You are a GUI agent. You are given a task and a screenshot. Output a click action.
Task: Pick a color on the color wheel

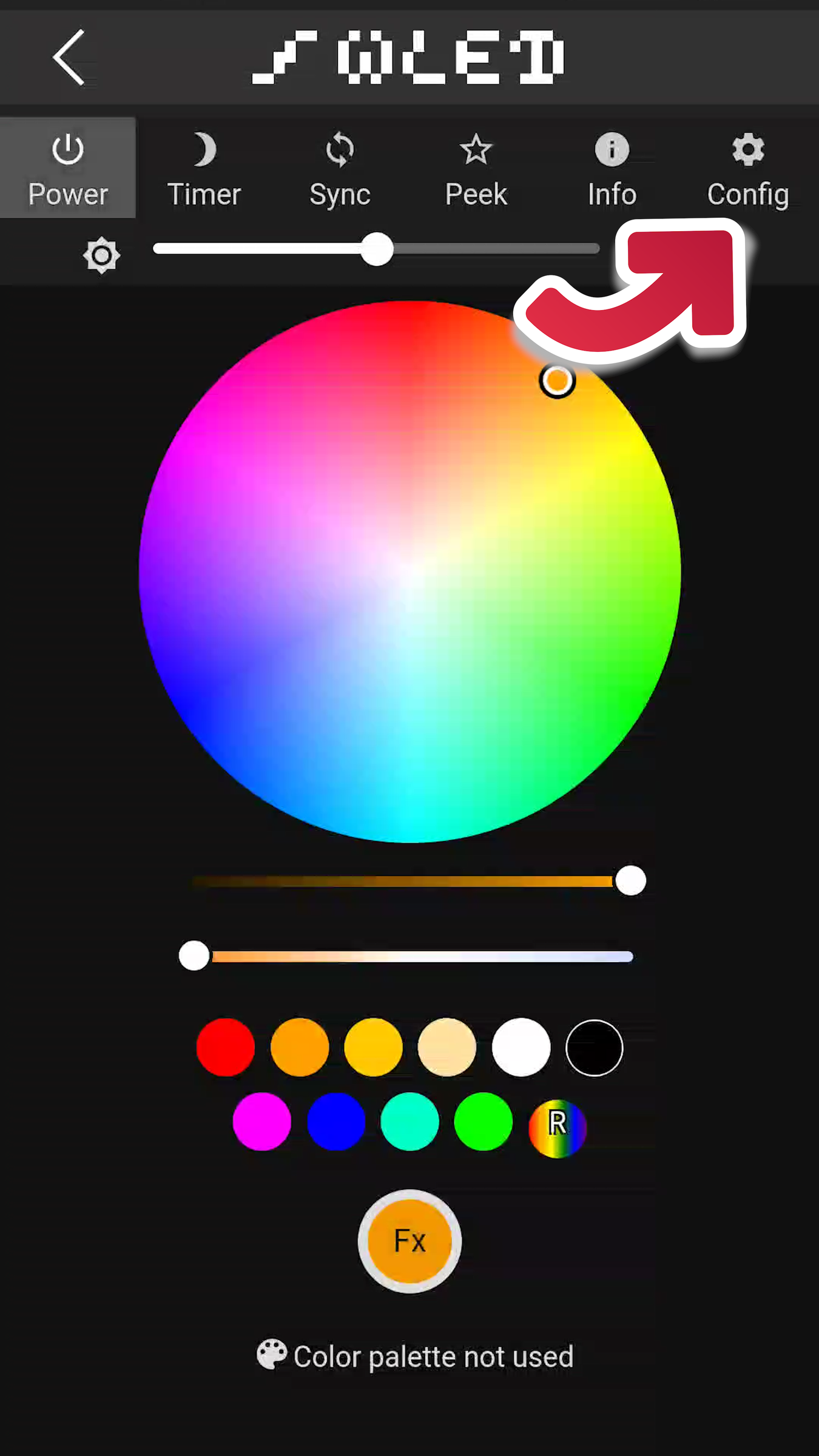409,571
